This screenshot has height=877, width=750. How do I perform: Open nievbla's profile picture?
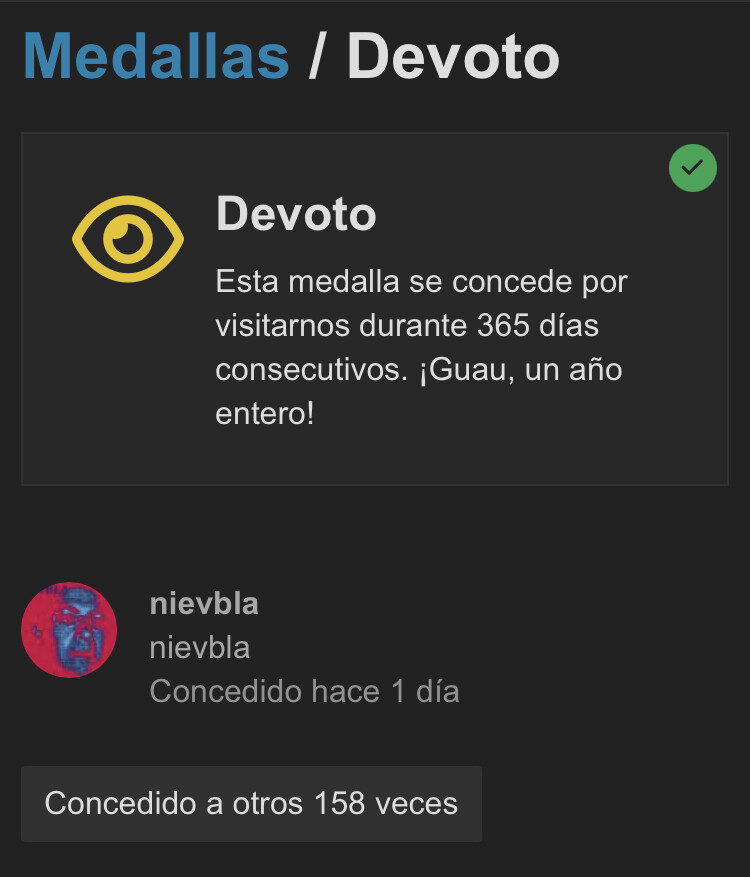(x=69, y=630)
